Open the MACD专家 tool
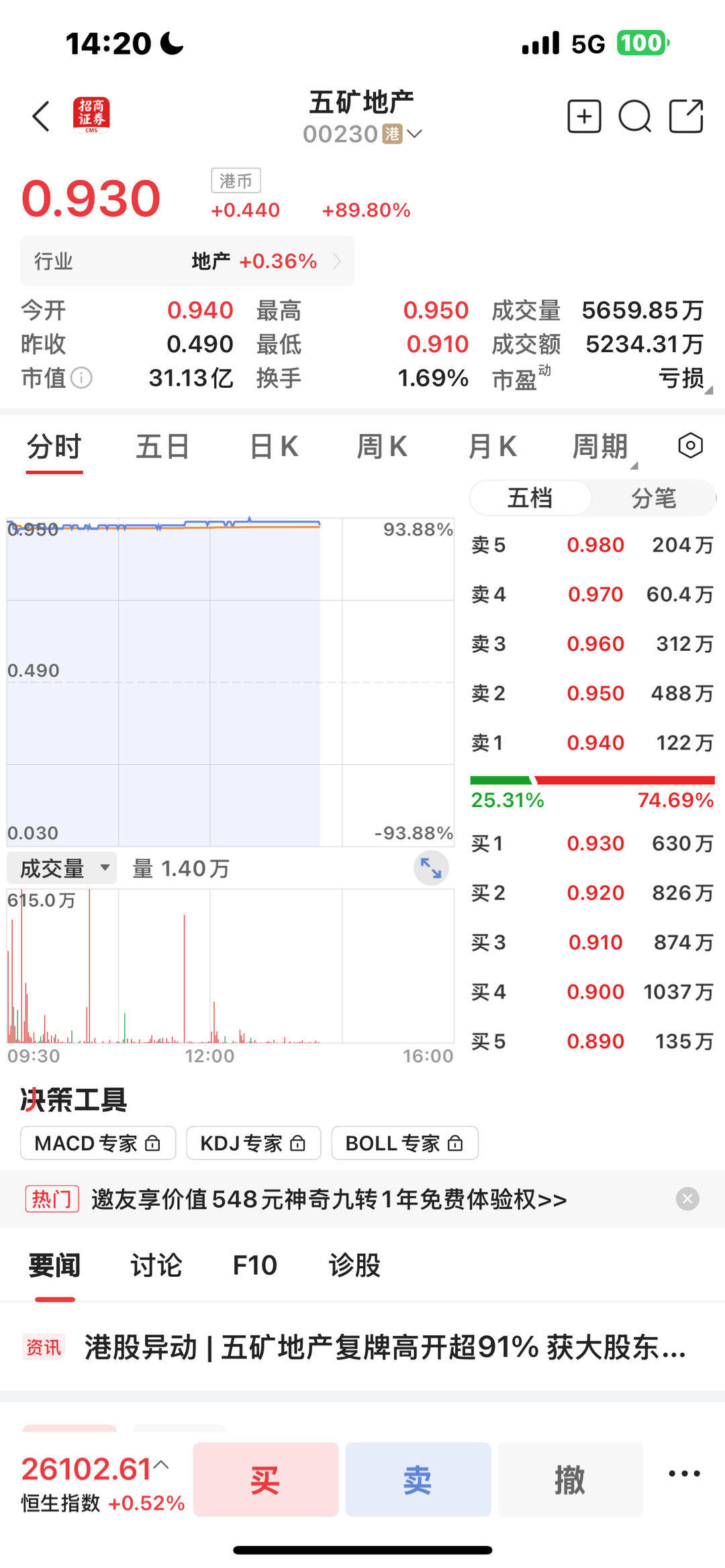Image resolution: width=725 pixels, height=1568 pixels. click(x=98, y=1143)
